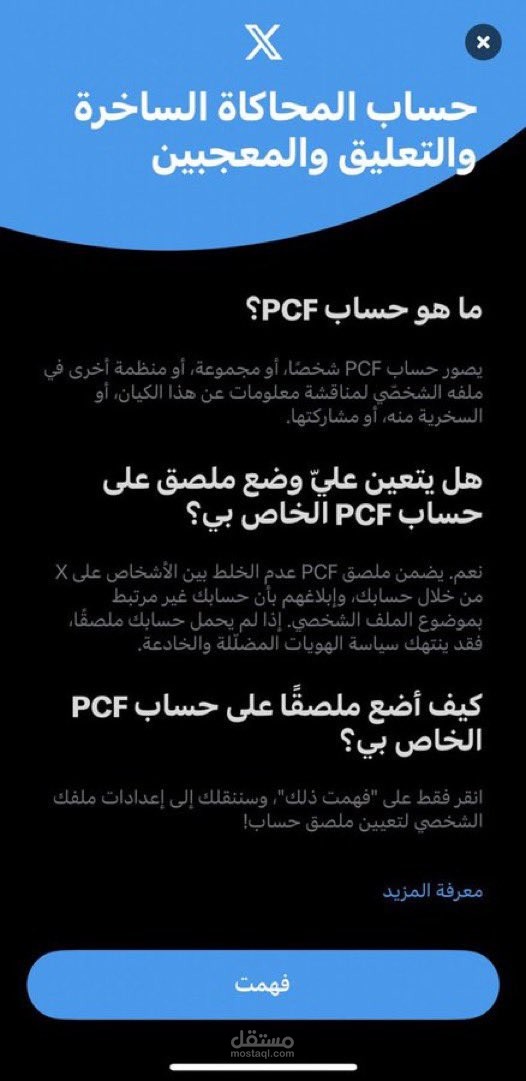The image size is (526, 1081).
Task: Open the معرفة المزيد link
Action: 432,891
